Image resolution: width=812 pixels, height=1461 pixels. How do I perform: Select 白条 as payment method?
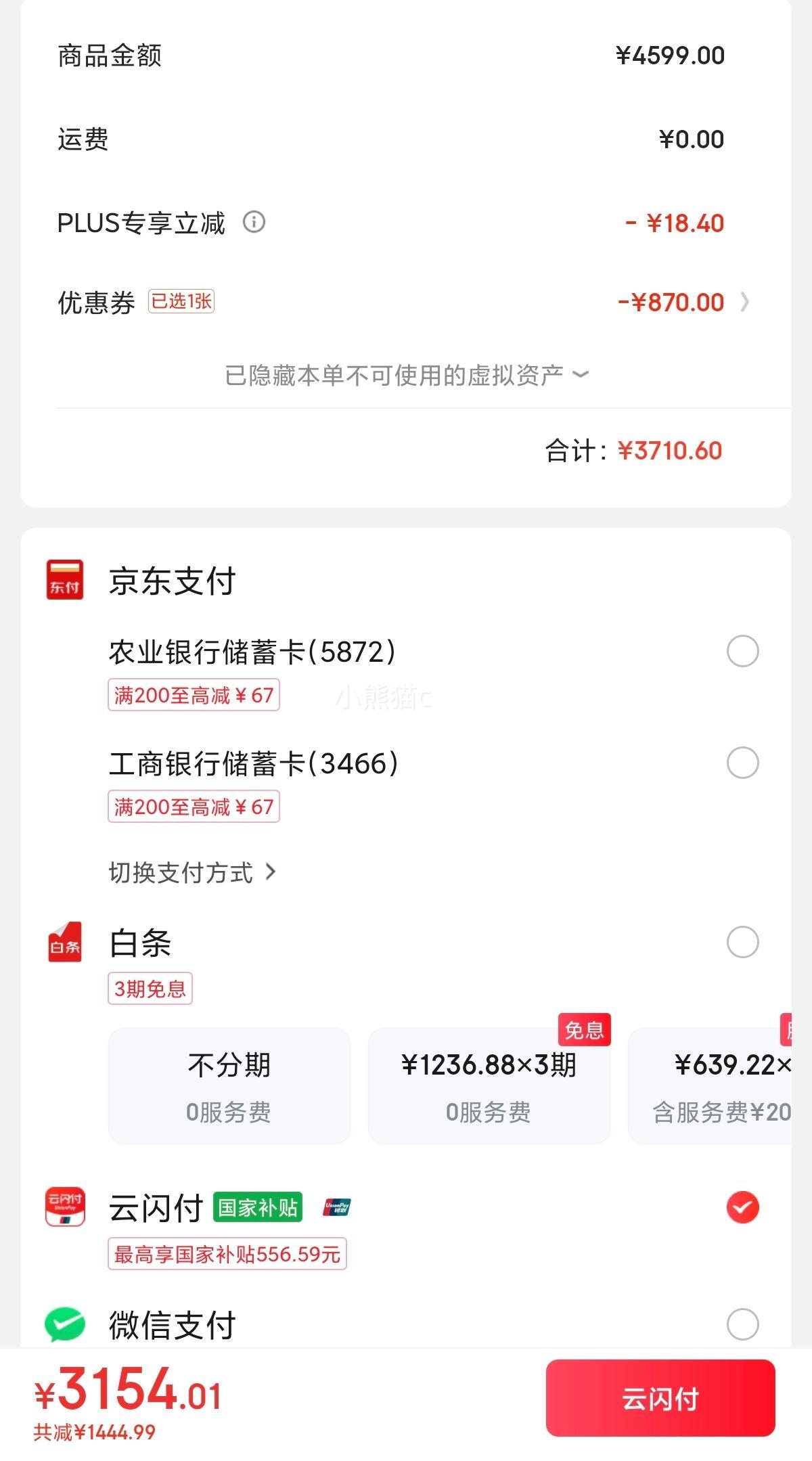(x=742, y=942)
